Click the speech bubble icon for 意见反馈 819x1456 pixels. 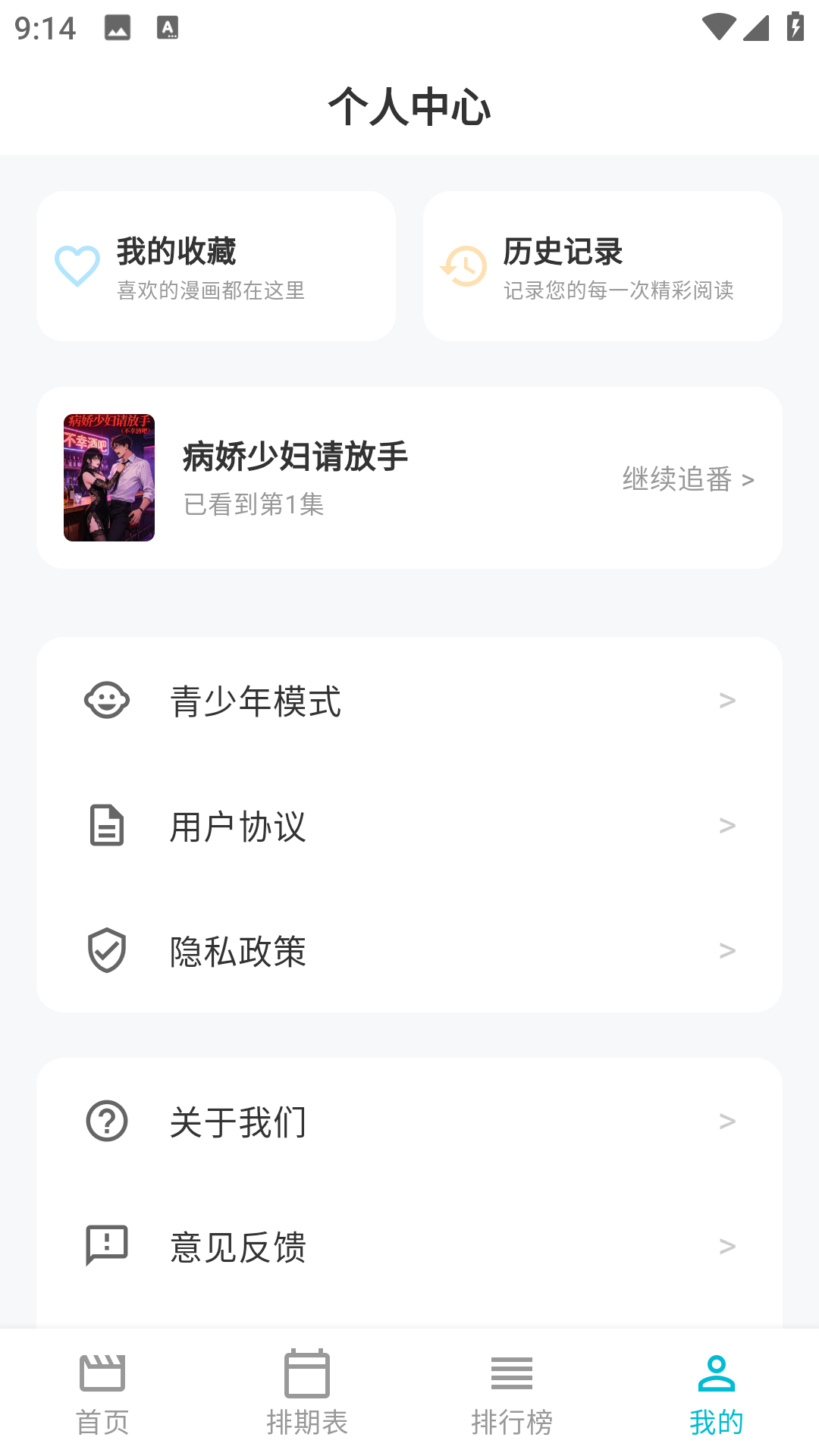(x=106, y=1244)
